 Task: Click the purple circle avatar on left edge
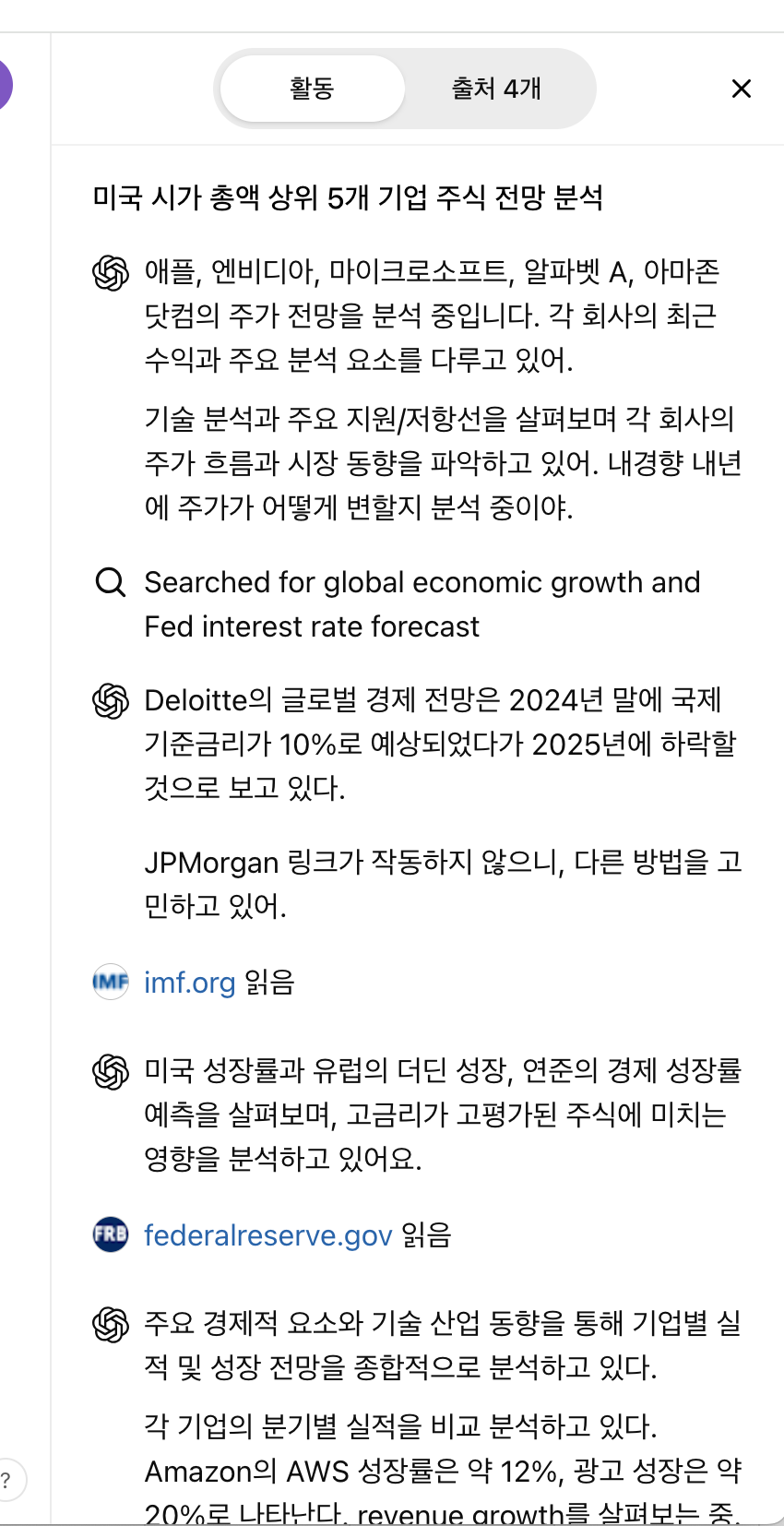4,83
